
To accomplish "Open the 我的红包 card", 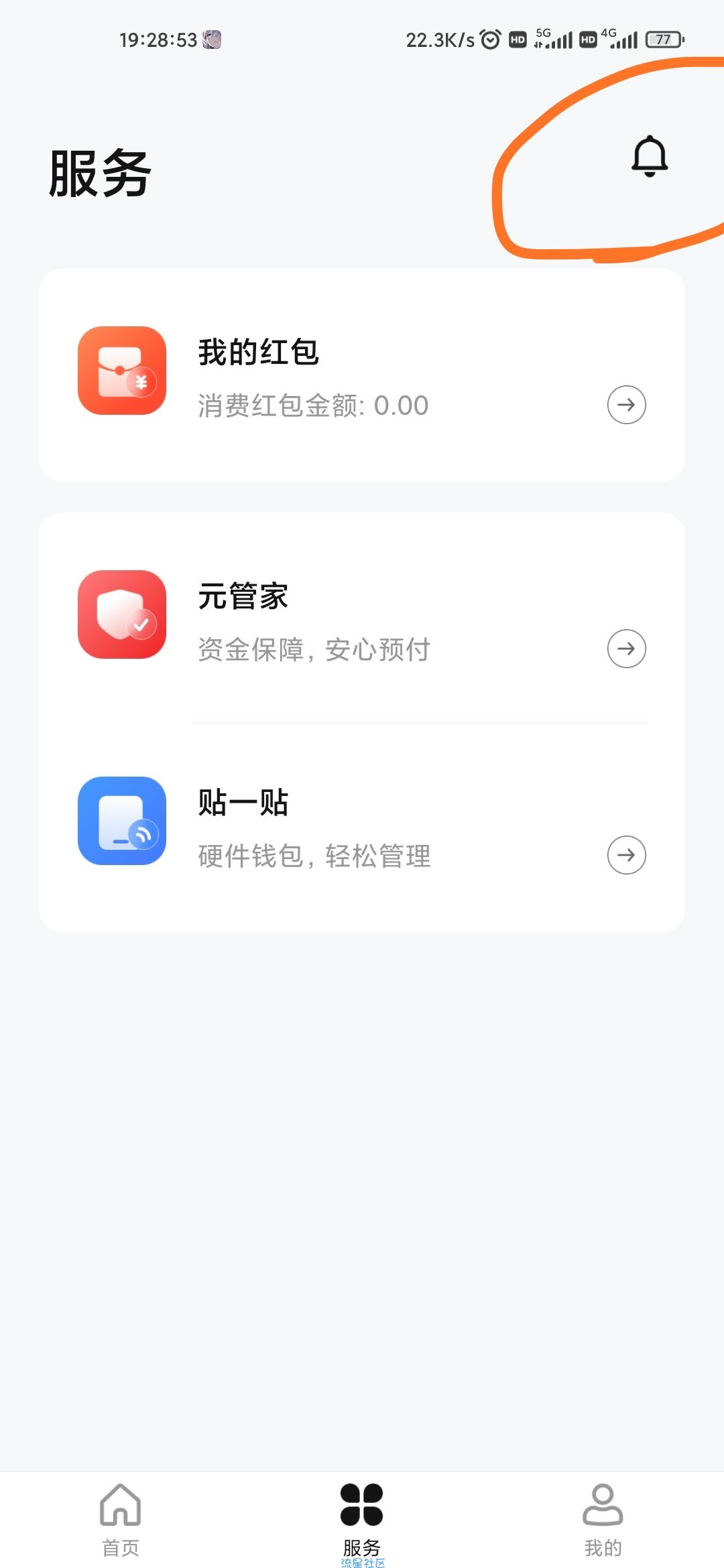I will click(362, 375).
